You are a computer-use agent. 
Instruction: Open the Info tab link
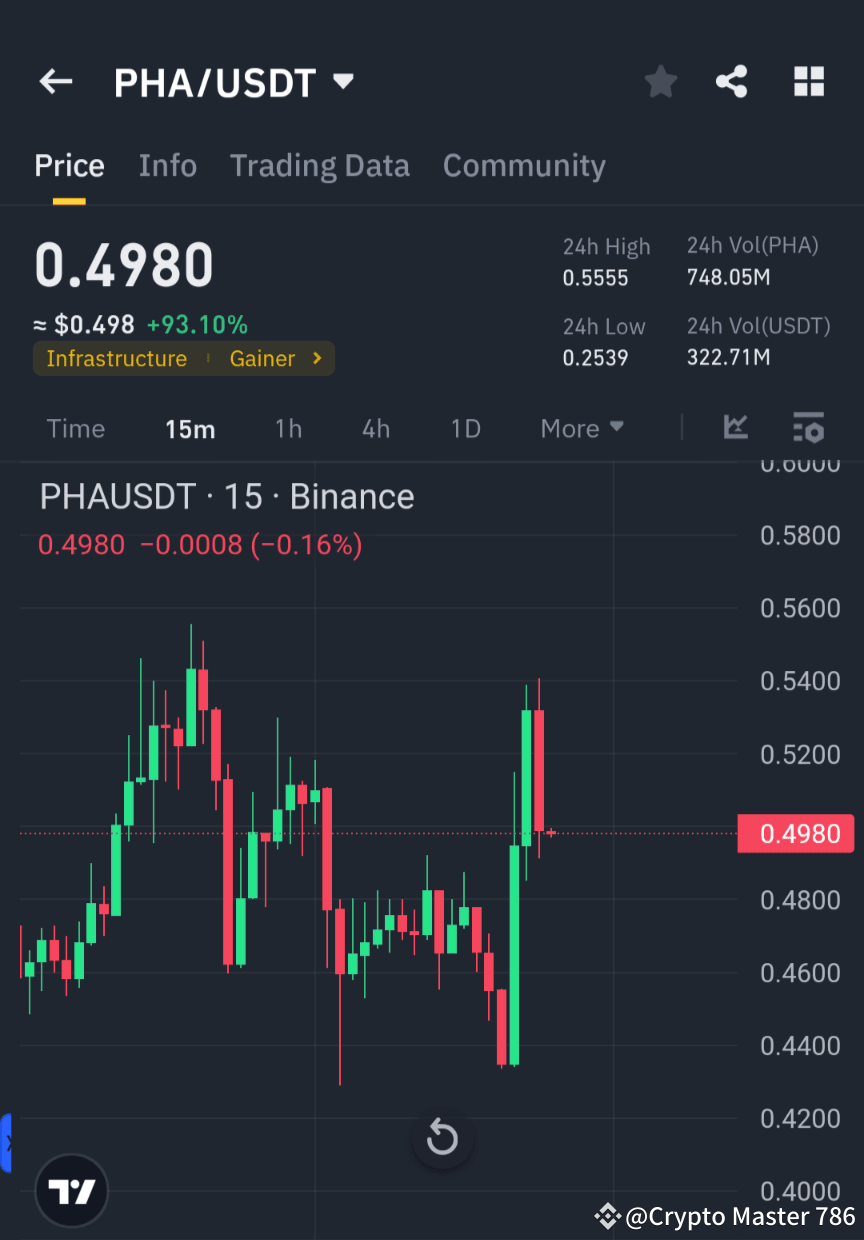click(x=167, y=165)
